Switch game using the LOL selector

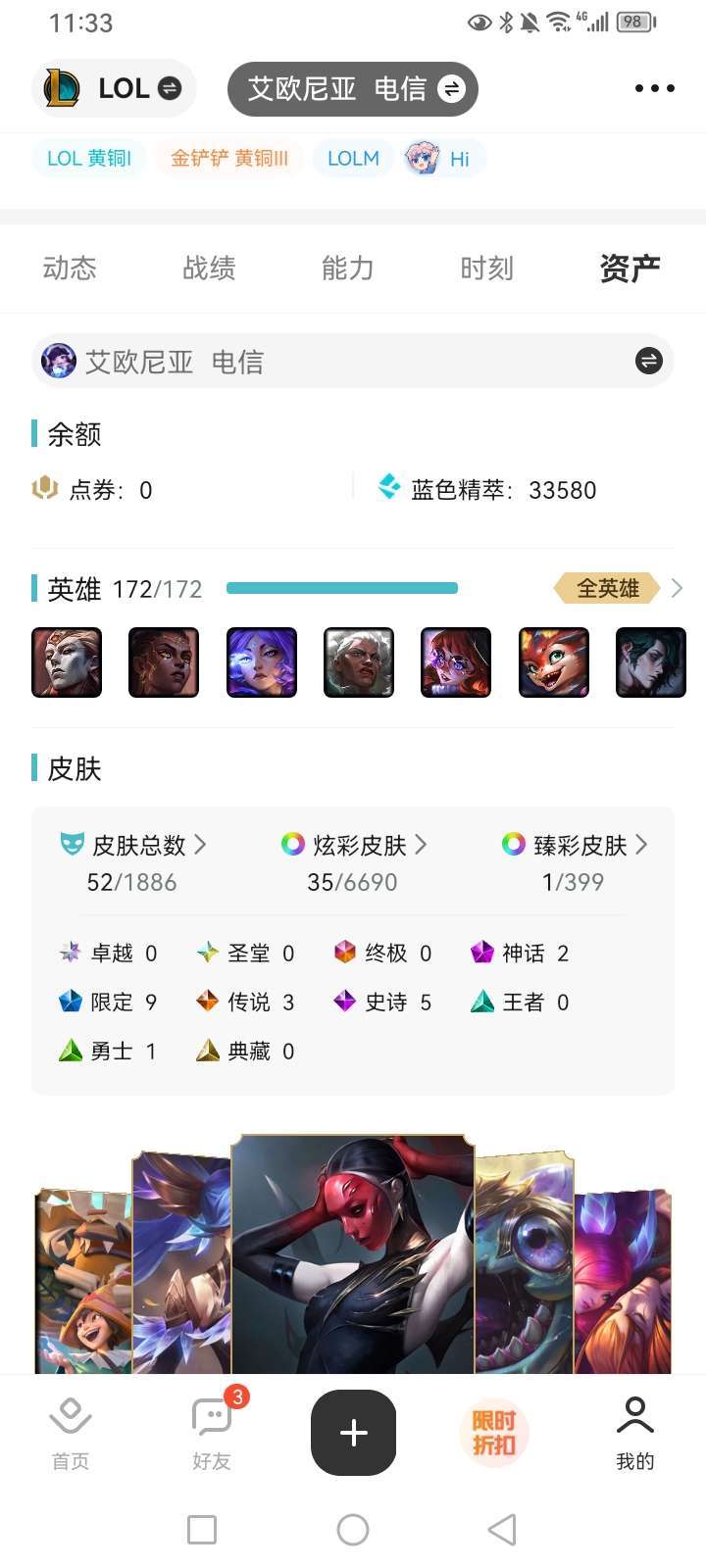(114, 88)
